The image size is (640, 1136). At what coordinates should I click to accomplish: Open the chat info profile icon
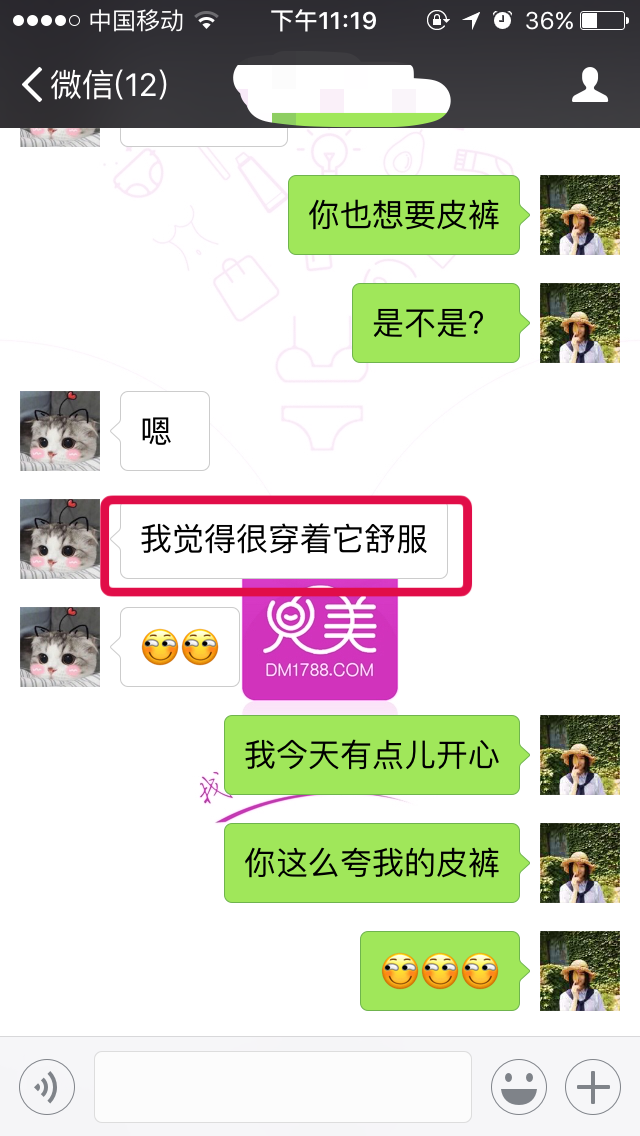pos(590,85)
